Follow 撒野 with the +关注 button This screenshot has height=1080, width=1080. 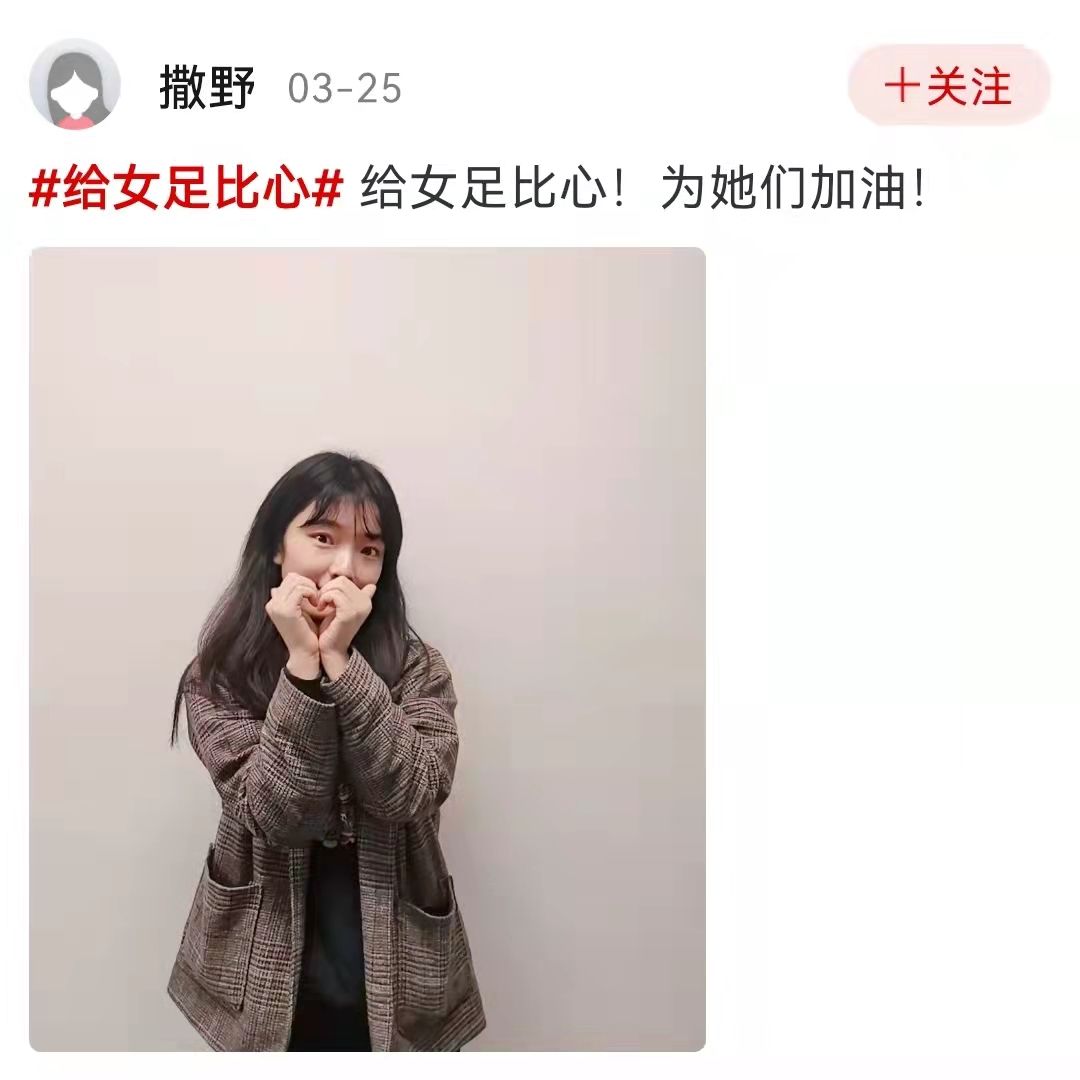(x=948, y=86)
